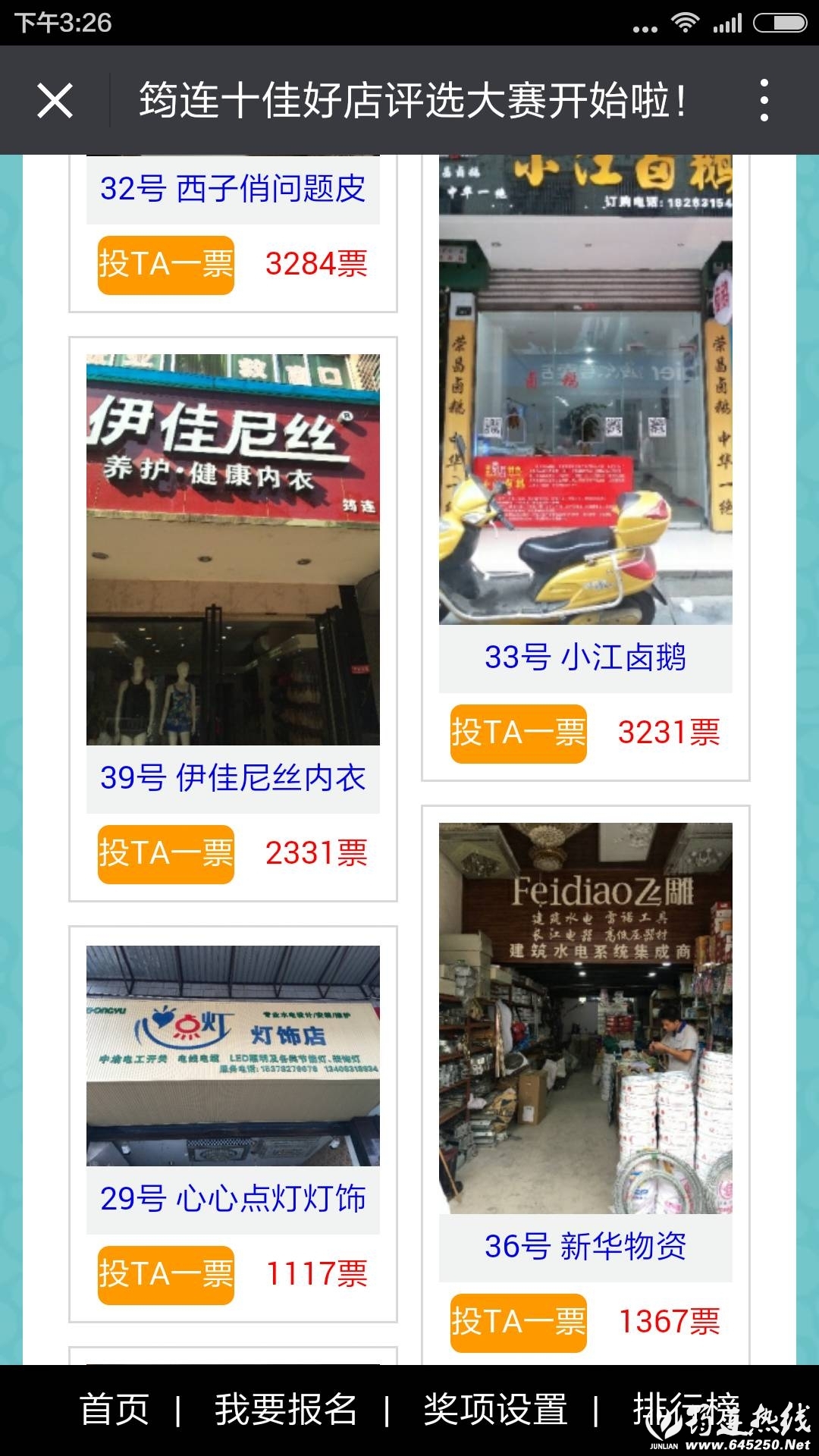Viewport: 819px width, 1456px height.
Task: Vote for 29号 心心点灯灯饰
Action: [x=165, y=1275]
